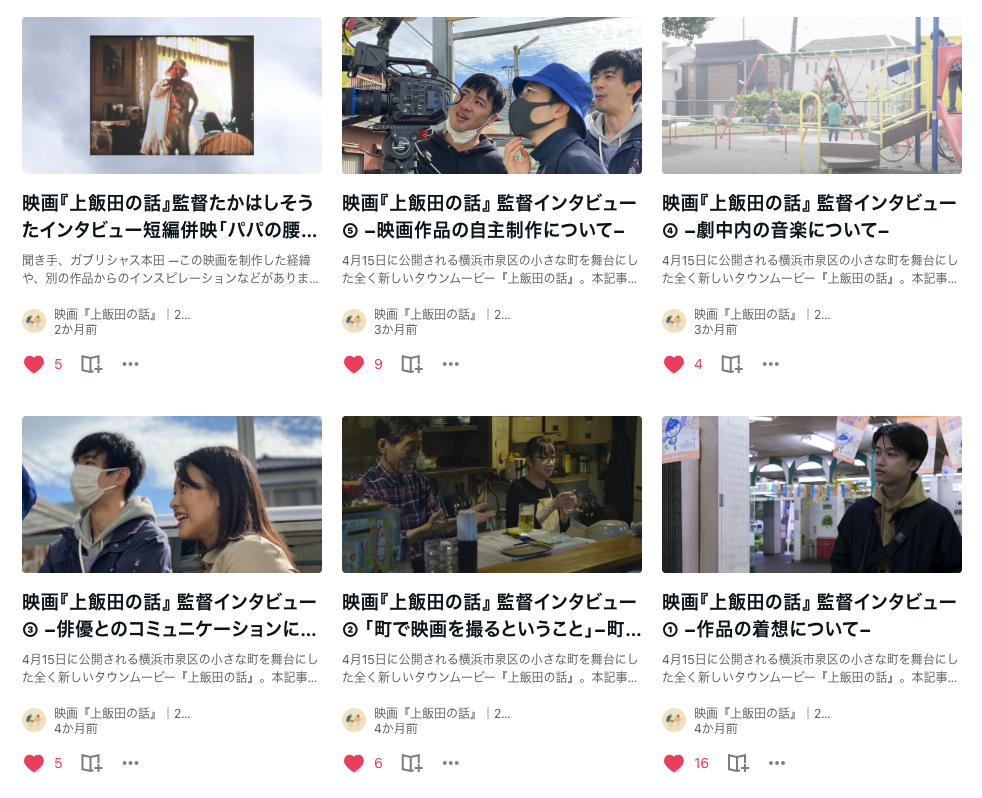This screenshot has height=798, width=982.
Task: Open interview ② 「町で映画を撮るということ」
Action: click(491, 616)
